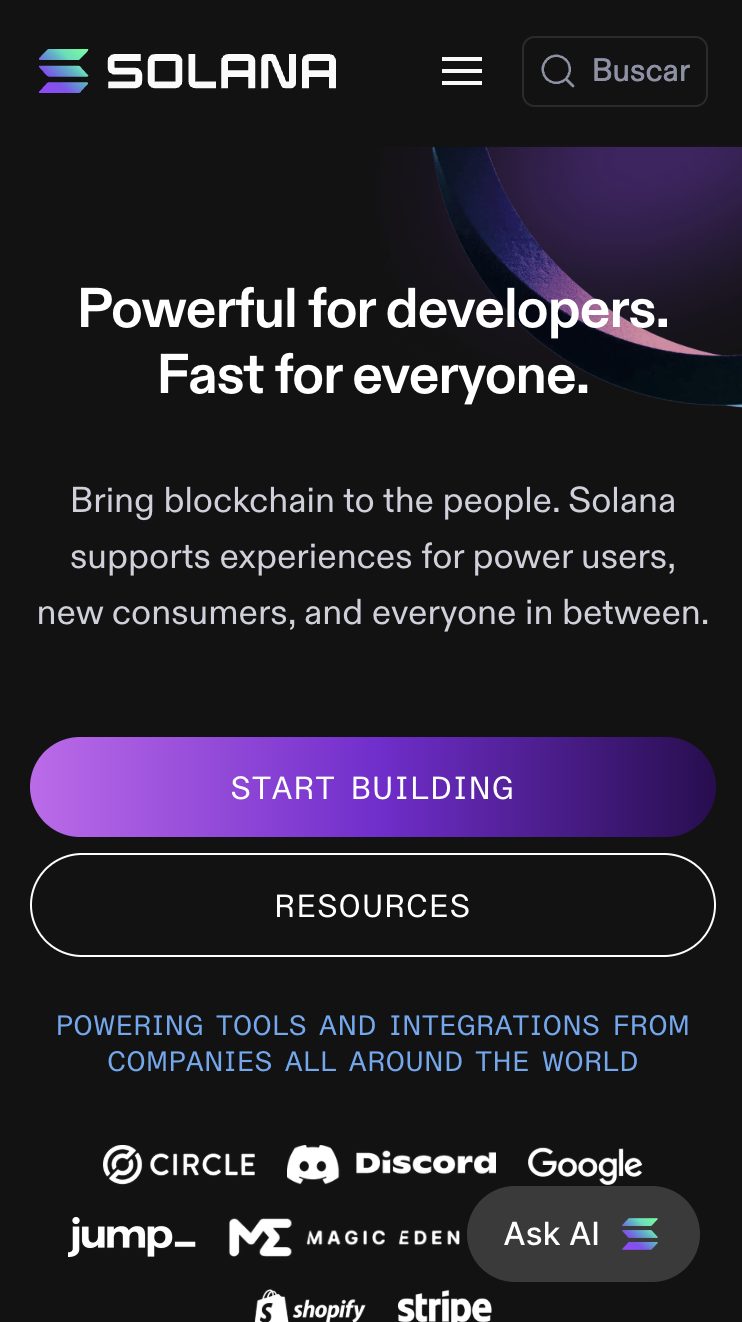Select the Google logo
Viewport: 742px width, 1322px height.
point(585,1164)
